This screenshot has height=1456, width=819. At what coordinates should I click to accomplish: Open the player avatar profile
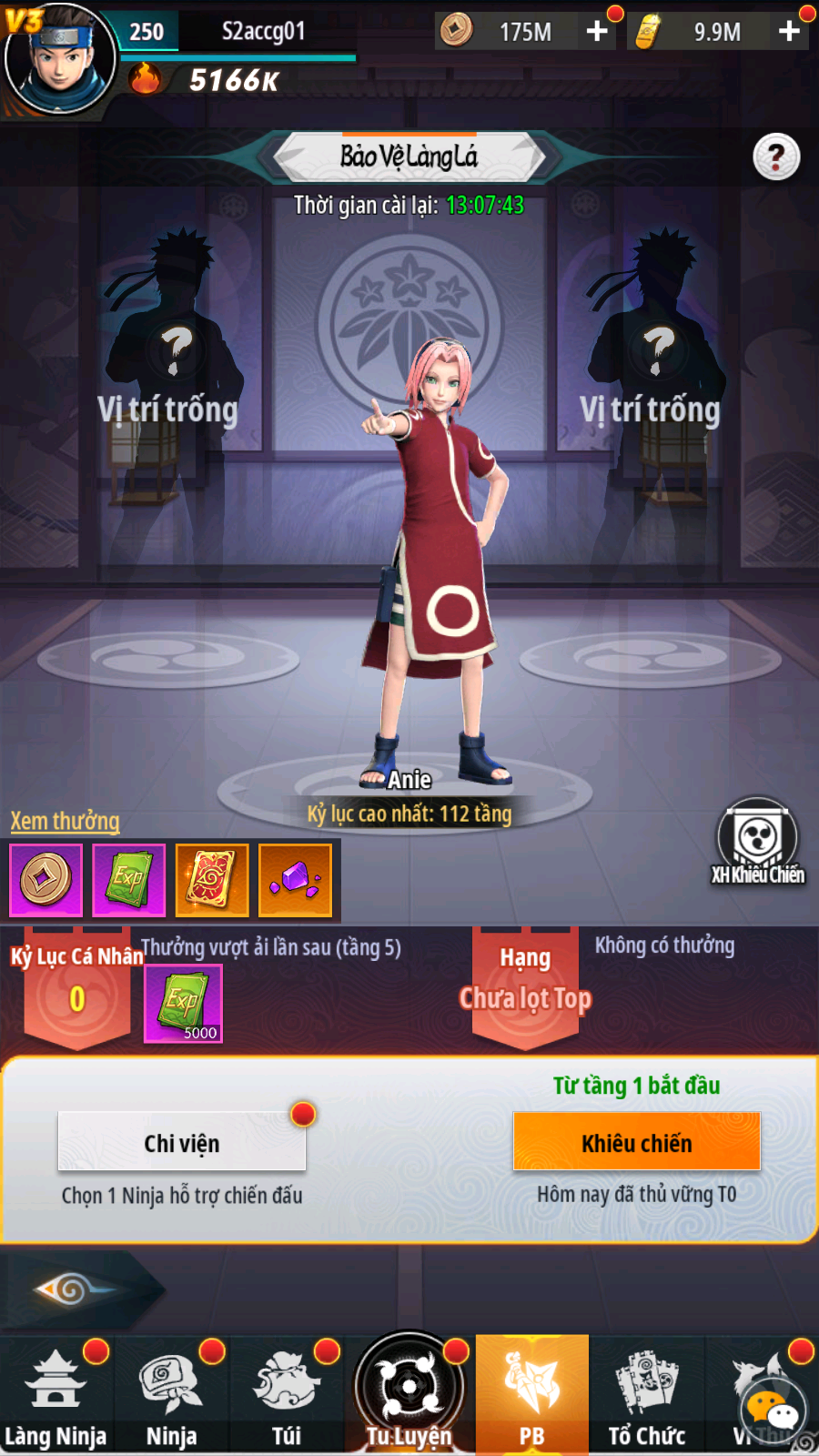(x=59, y=59)
